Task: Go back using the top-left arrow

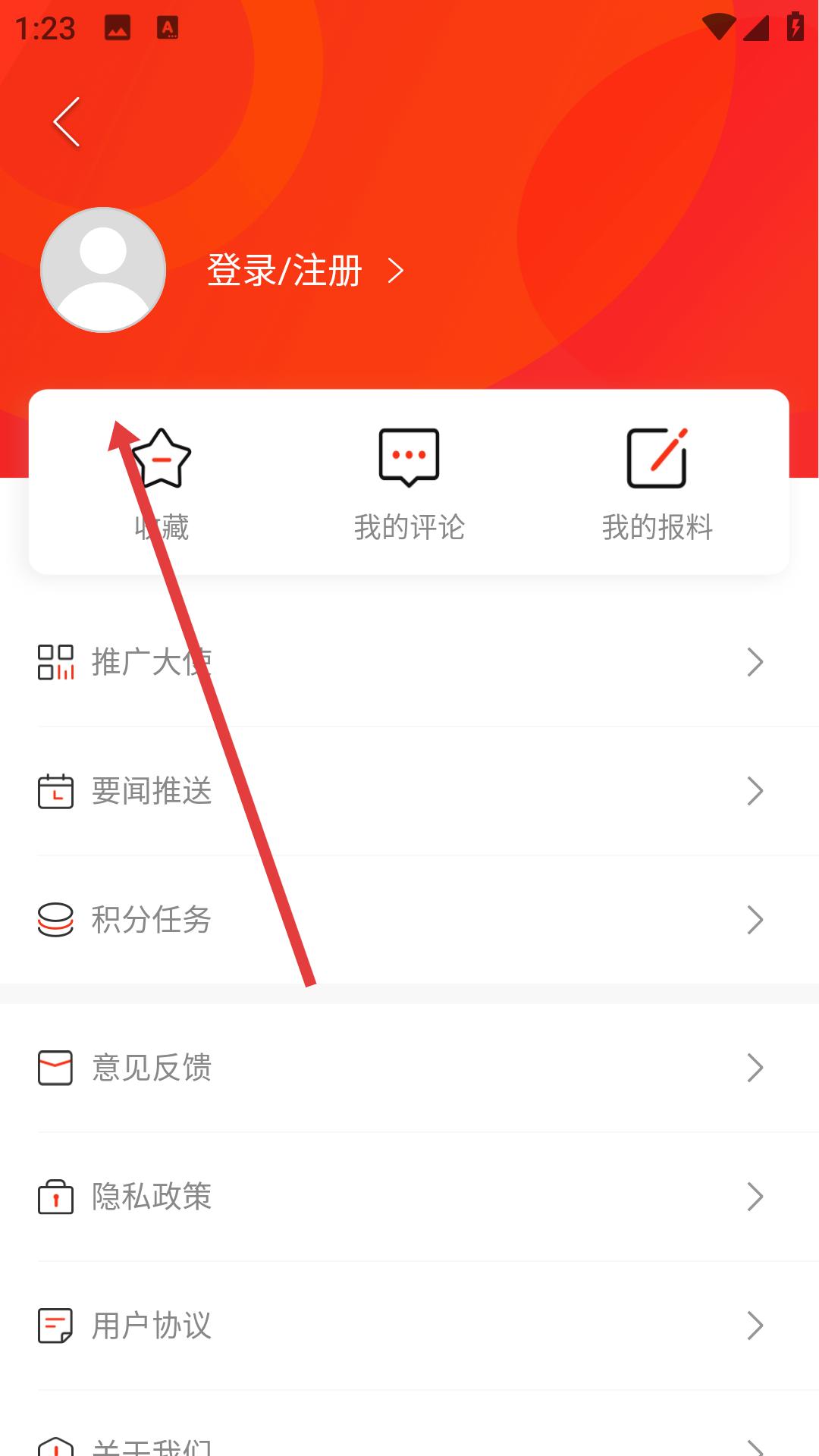Action: [x=67, y=122]
